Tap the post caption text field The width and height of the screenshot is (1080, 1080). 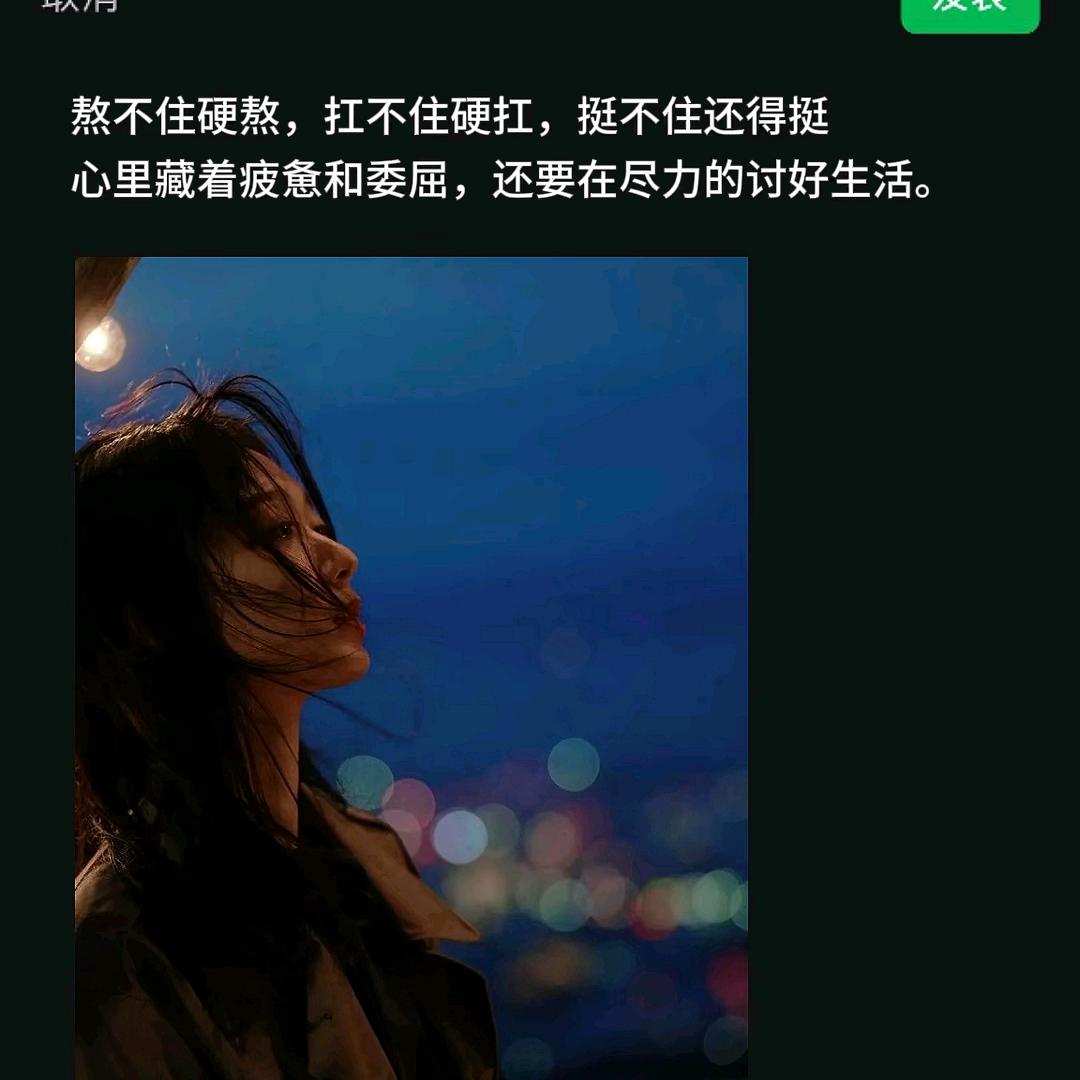tap(500, 150)
